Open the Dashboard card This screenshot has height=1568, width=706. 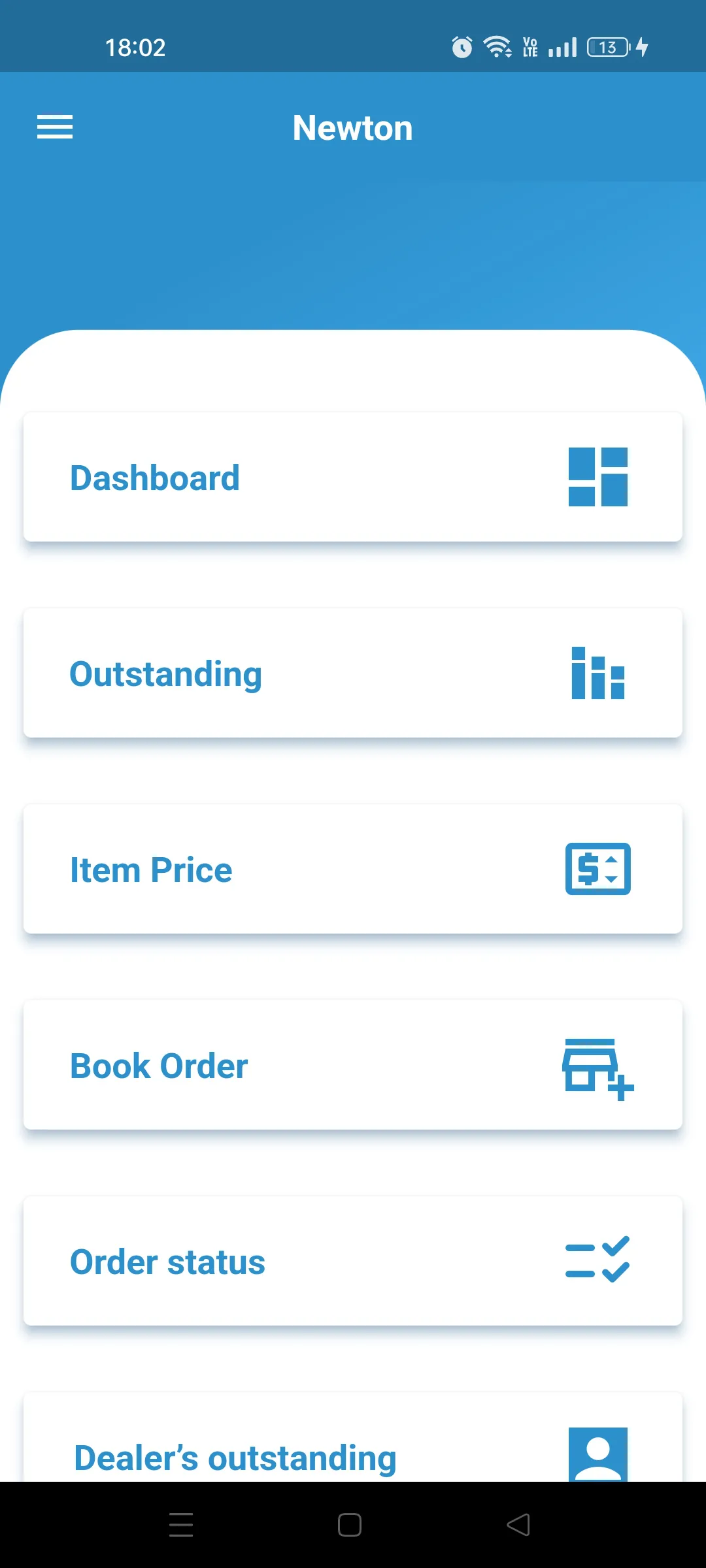click(x=353, y=477)
